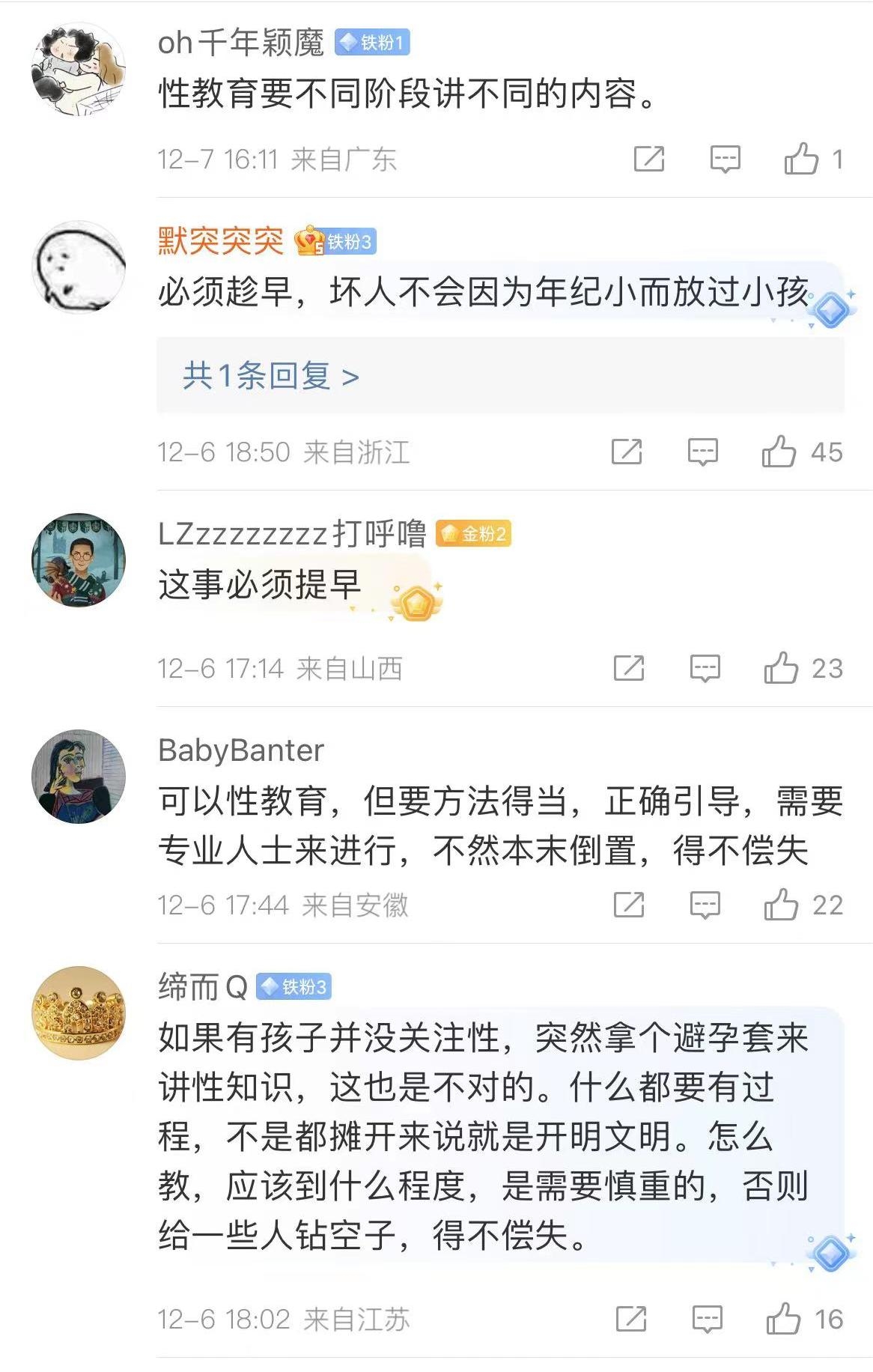Reply to BabyBanter's comment
This screenshot has height=1372, width=873.
pos(705,905)
